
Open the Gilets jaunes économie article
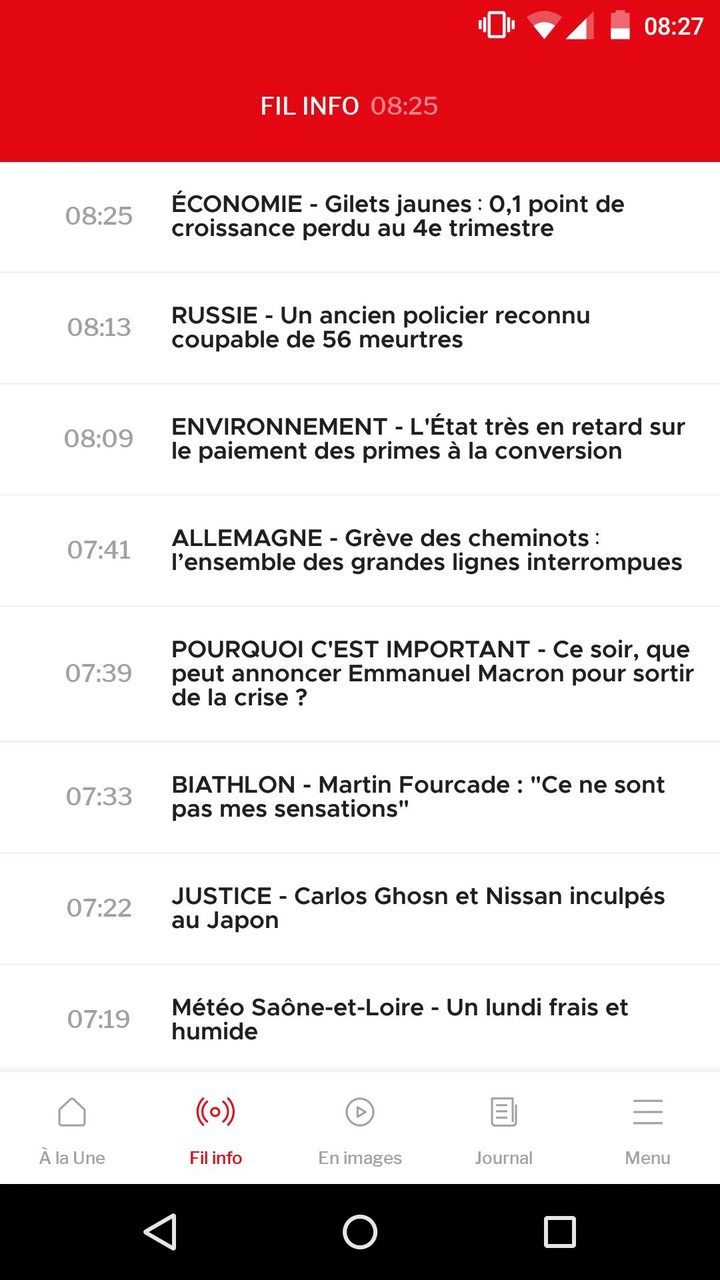[398, 216]
